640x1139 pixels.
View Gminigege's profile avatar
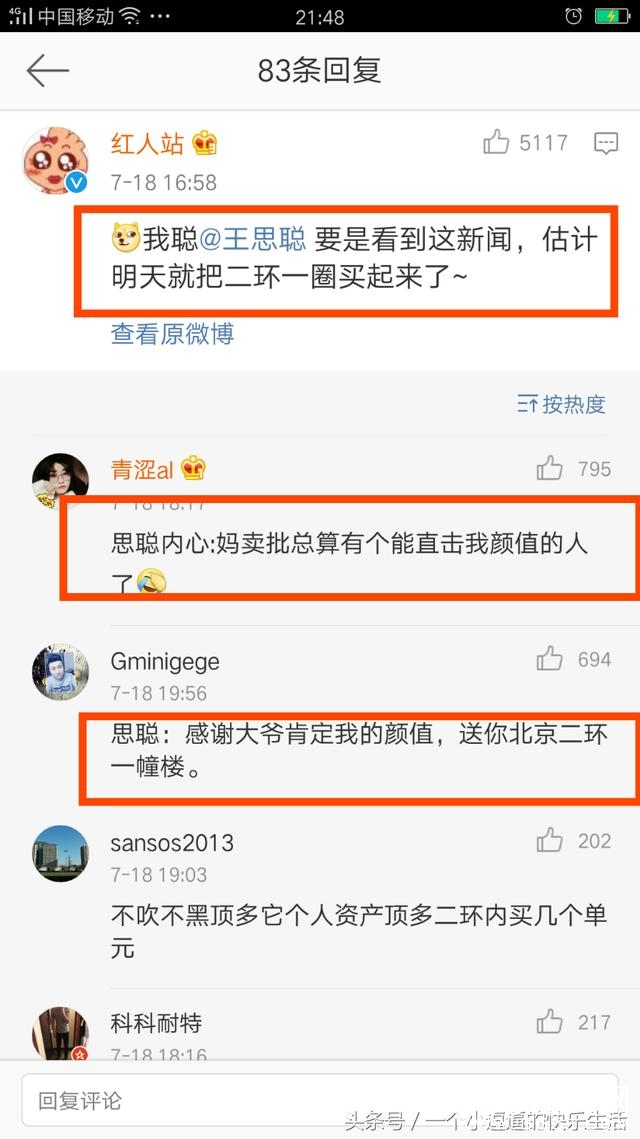(60, 674)
